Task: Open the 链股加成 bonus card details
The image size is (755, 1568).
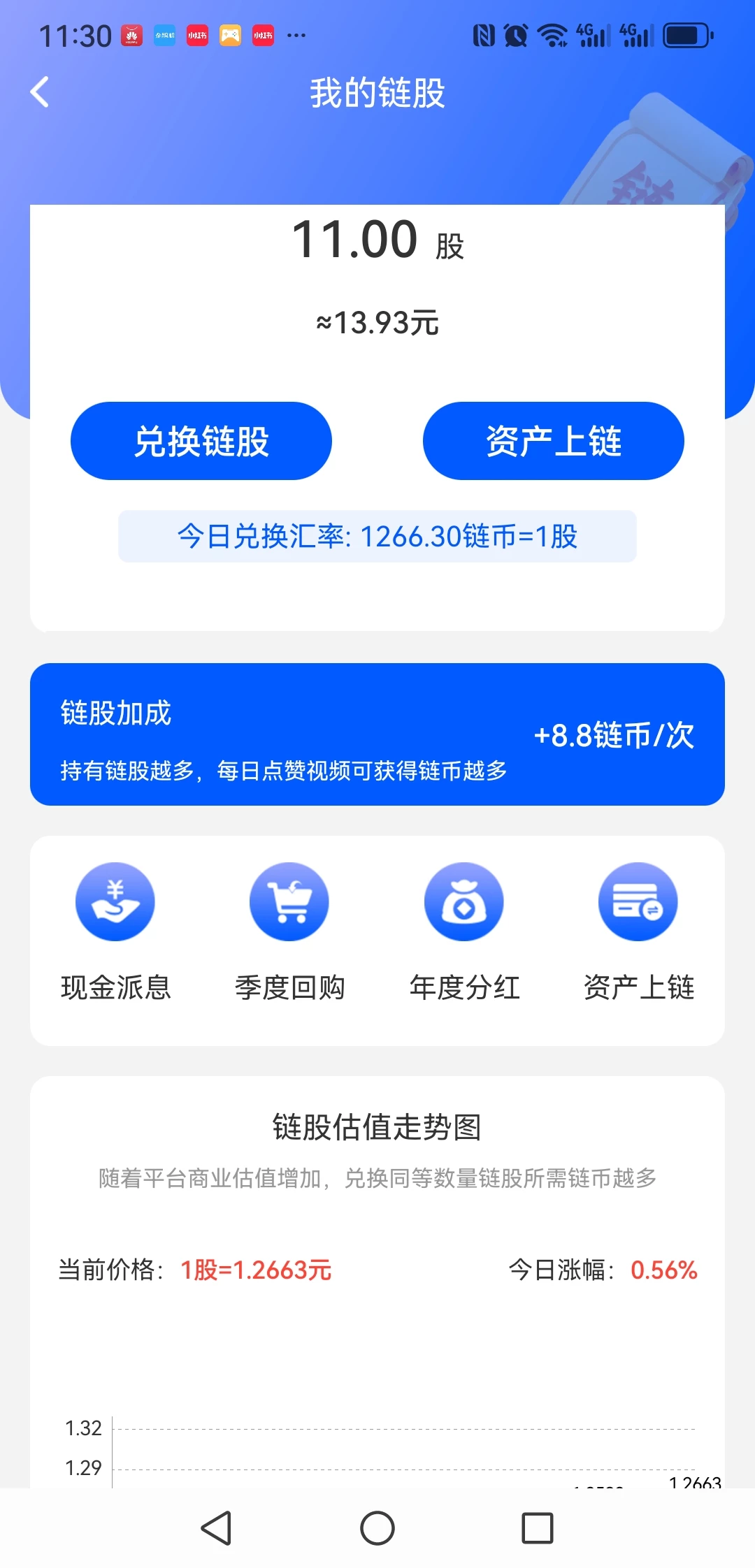Action: [377, 734]
